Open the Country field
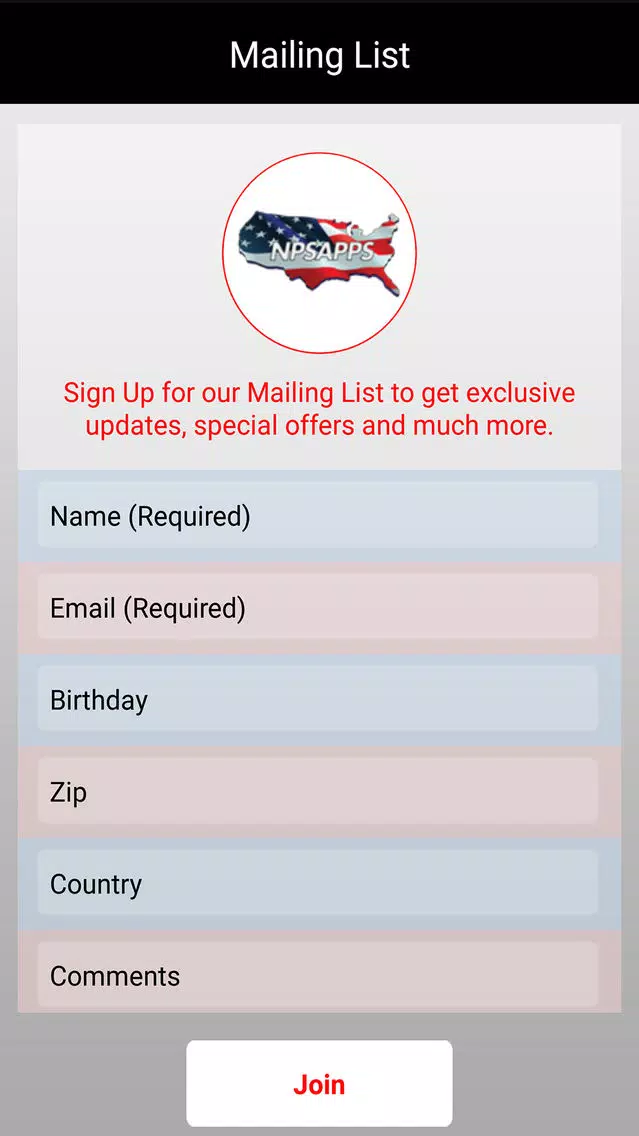This screenshot has width=639, height=1136. click(318, 883)
